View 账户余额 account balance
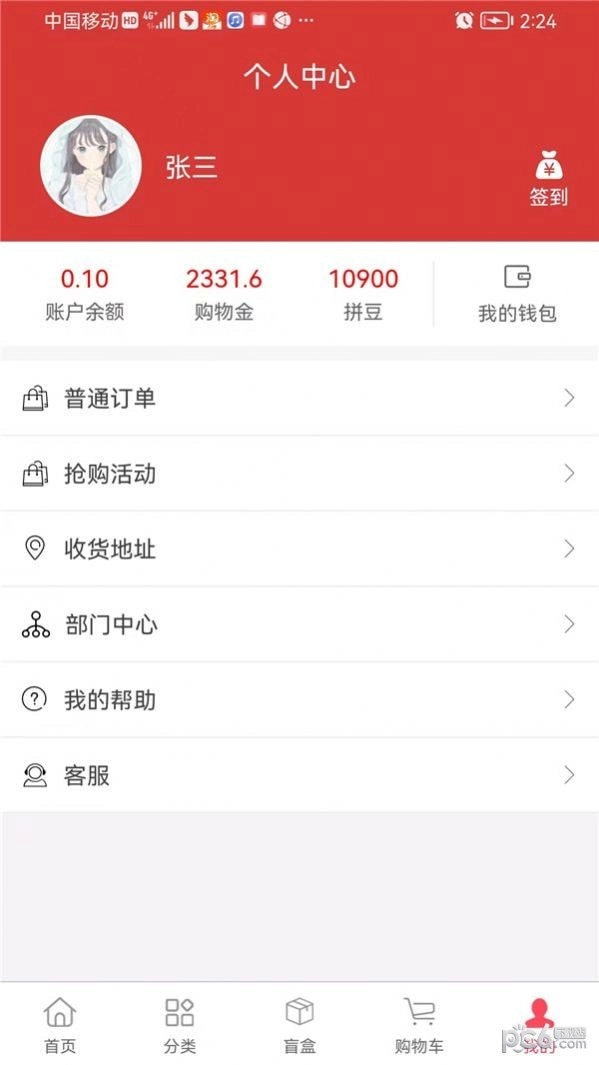Screen dimensions: 599x1065 tap(85, 294)
